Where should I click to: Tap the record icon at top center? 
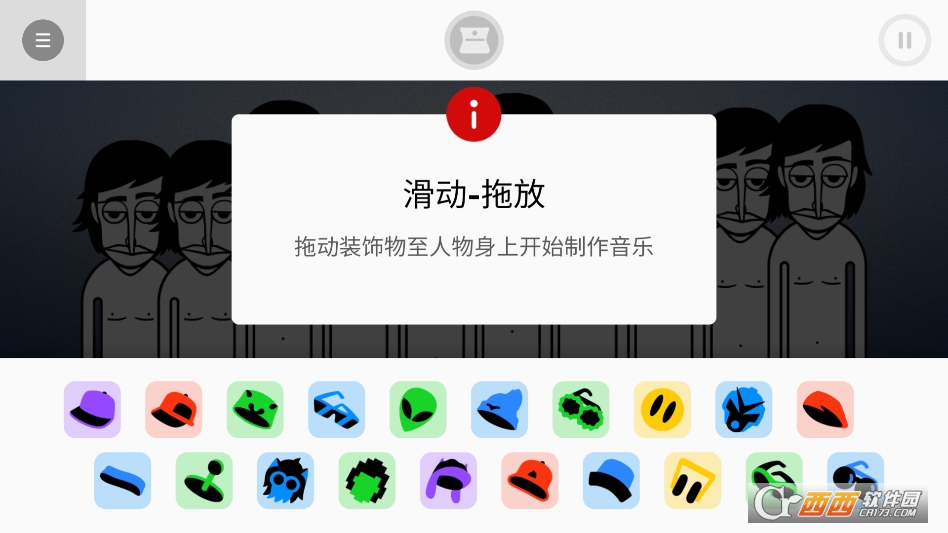click(474, 41)
